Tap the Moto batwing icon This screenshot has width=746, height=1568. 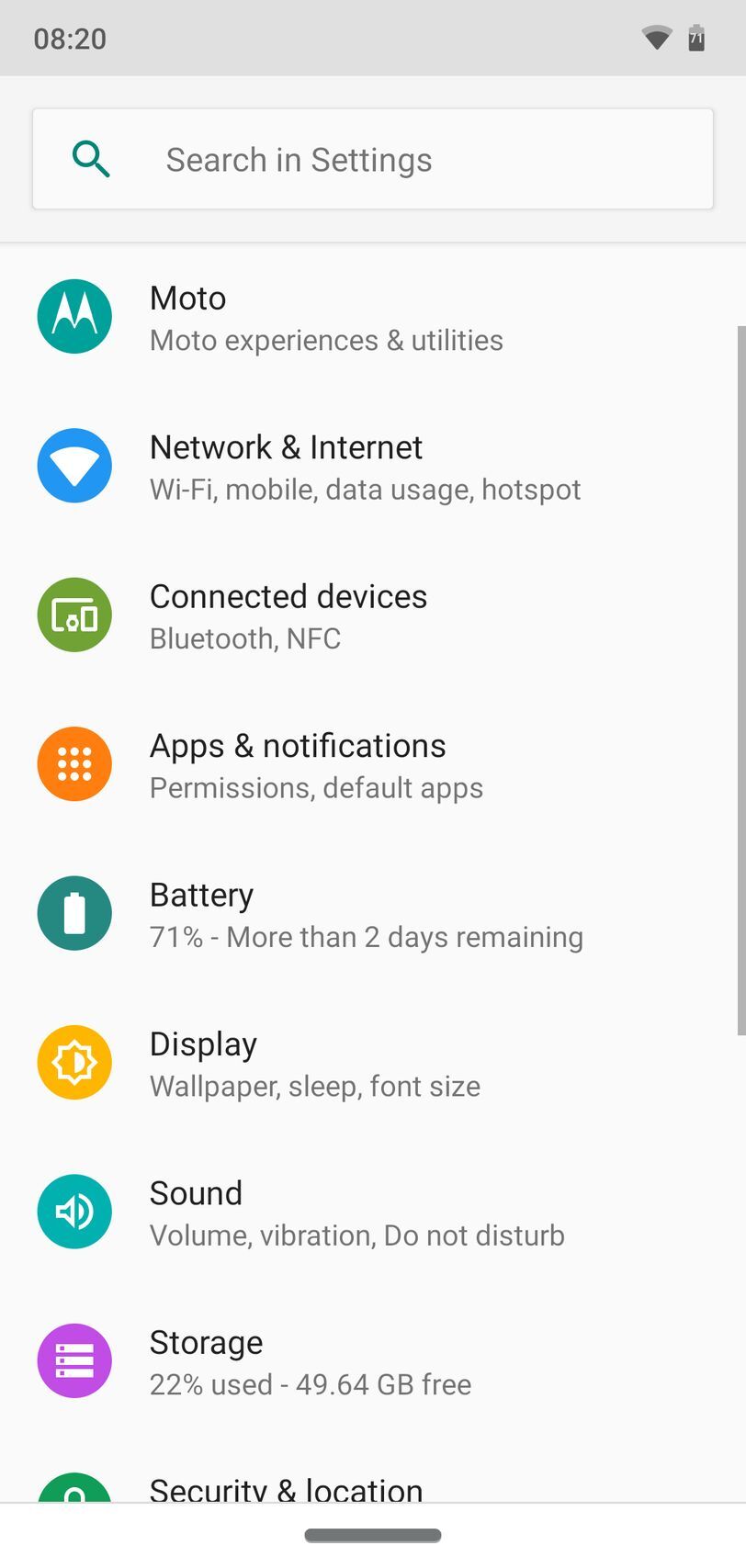click(74, 316)
